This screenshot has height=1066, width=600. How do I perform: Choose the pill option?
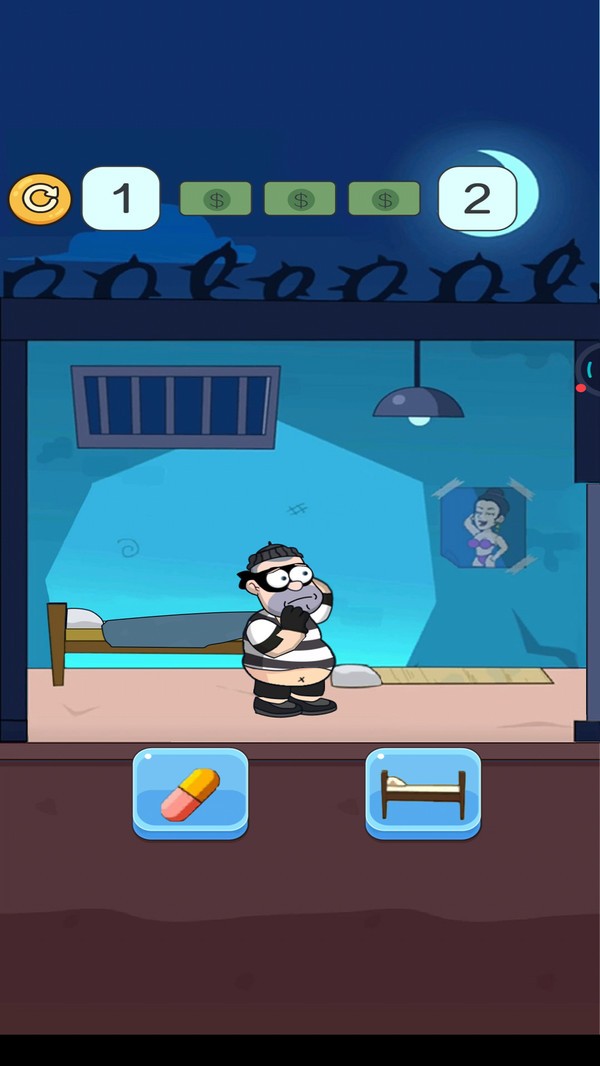click(190, 793)
